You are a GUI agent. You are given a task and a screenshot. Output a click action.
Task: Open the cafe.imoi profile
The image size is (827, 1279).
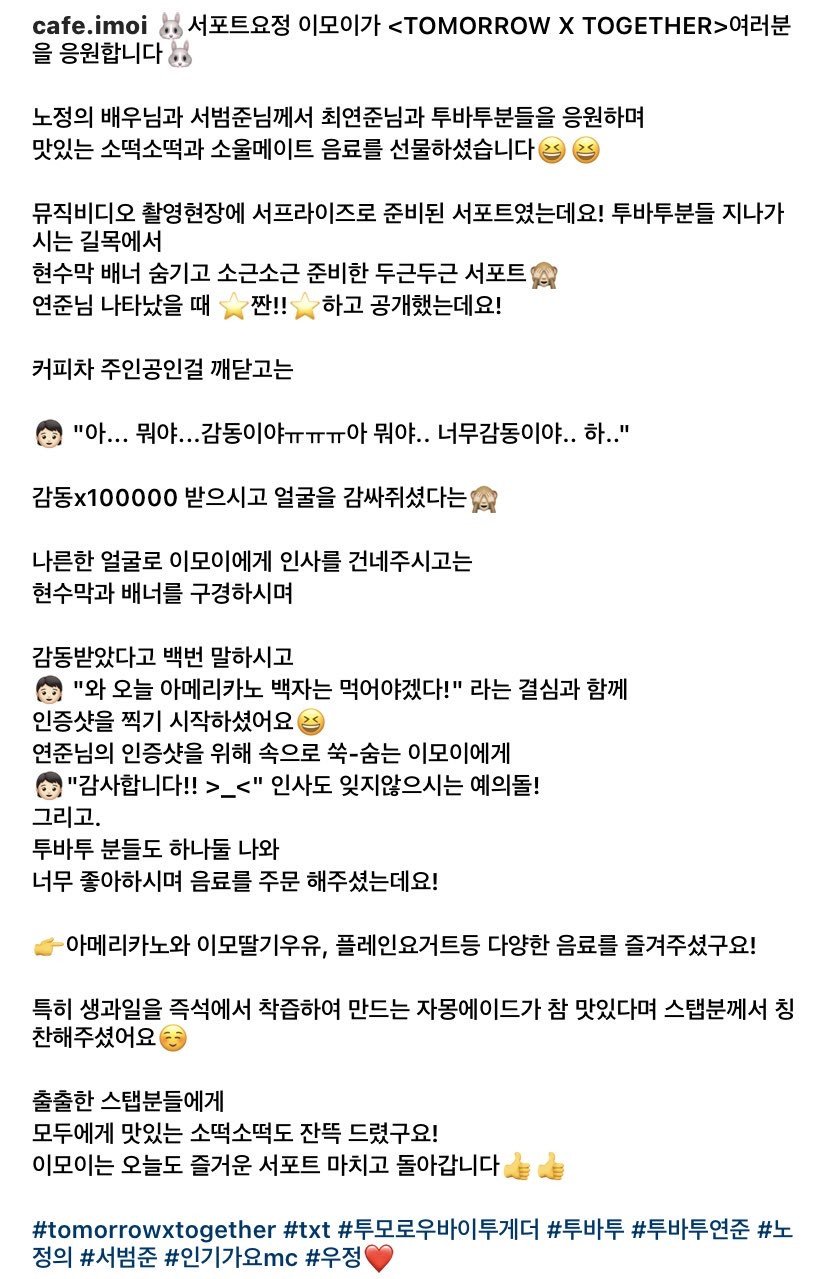point(89,27)
